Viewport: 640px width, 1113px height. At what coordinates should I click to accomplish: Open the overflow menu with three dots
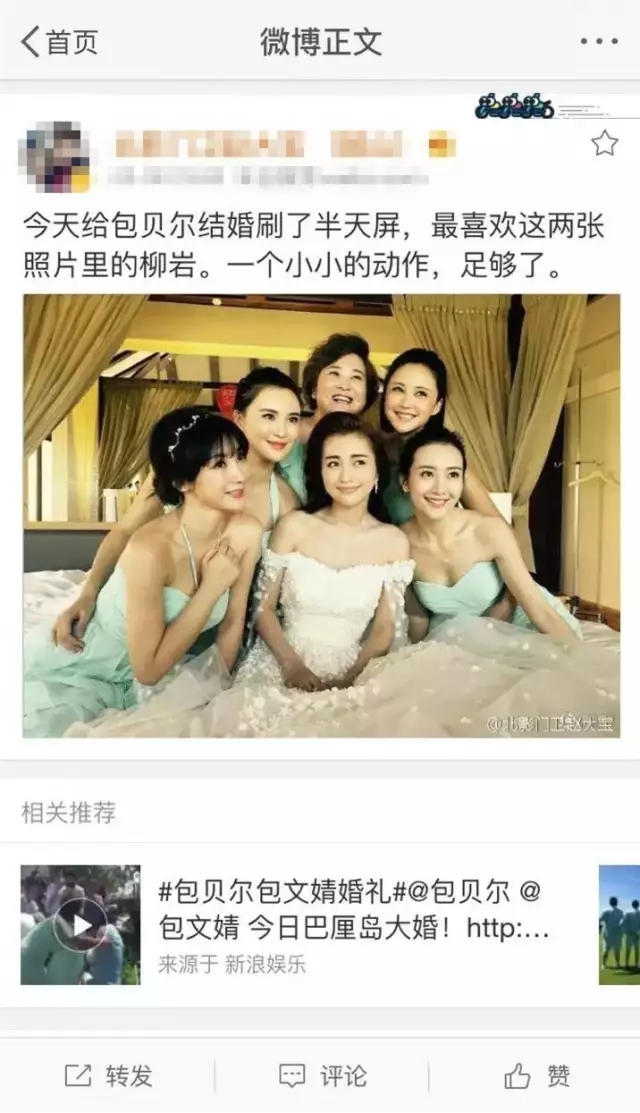pos(598,42)
